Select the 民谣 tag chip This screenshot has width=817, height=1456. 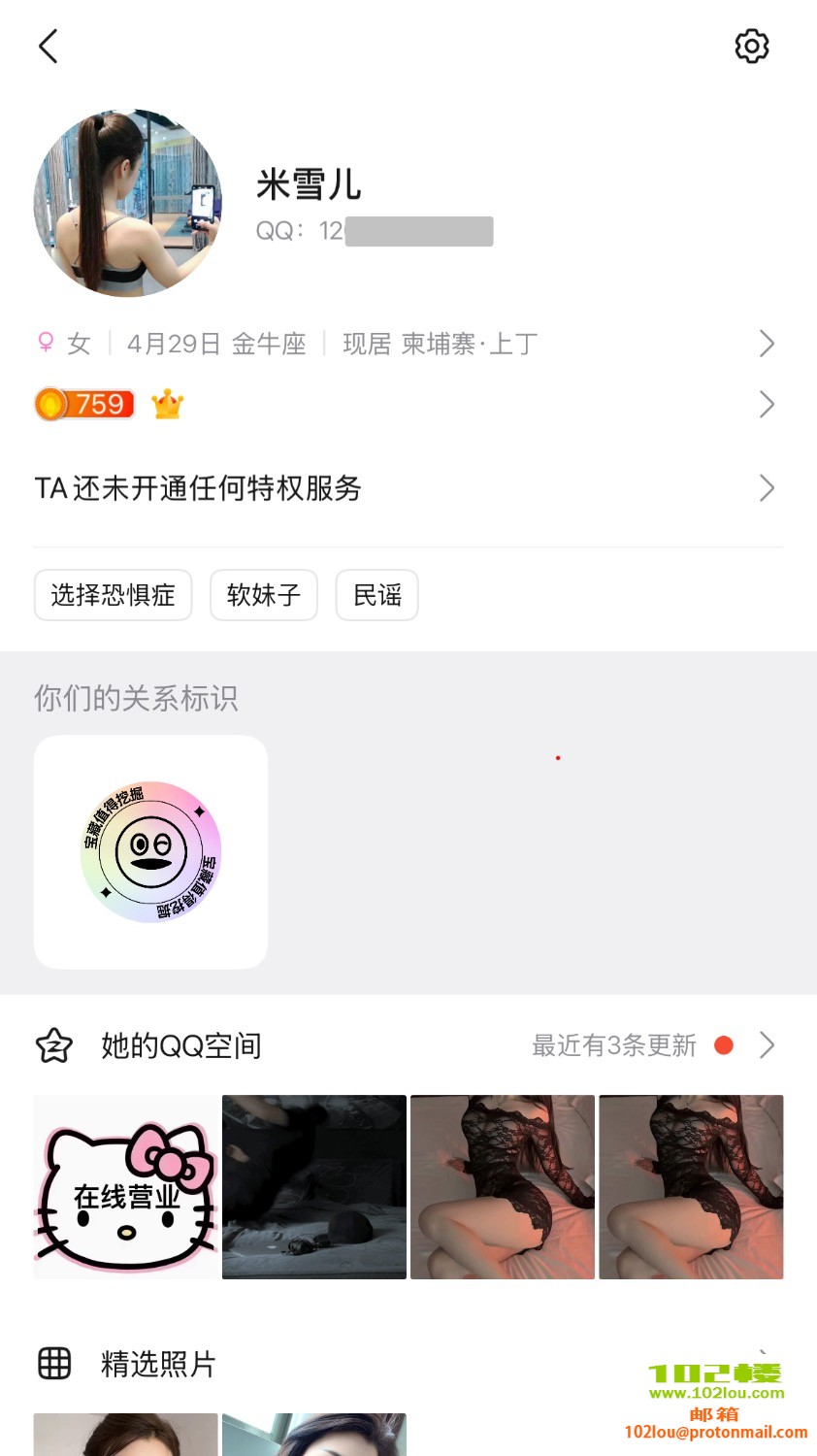[x=376, y=595]
